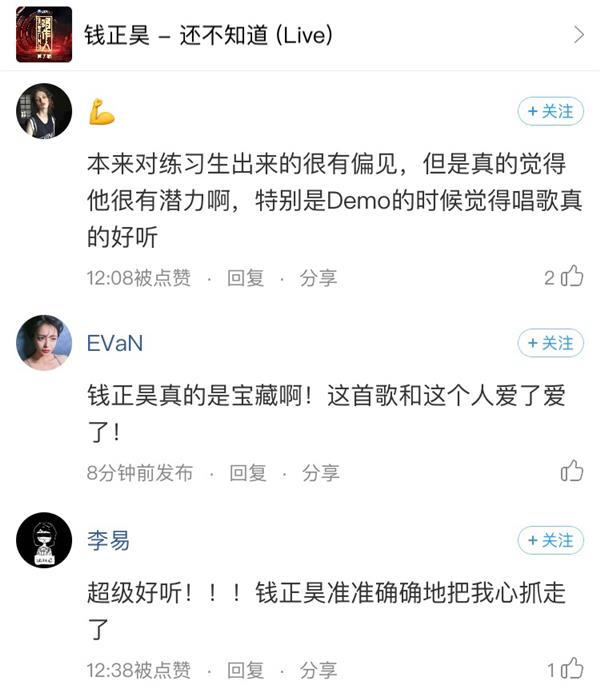Reply to the first comment posted 12:08
The height and width of the screenshot is (696, 600).
pos(246,278)
